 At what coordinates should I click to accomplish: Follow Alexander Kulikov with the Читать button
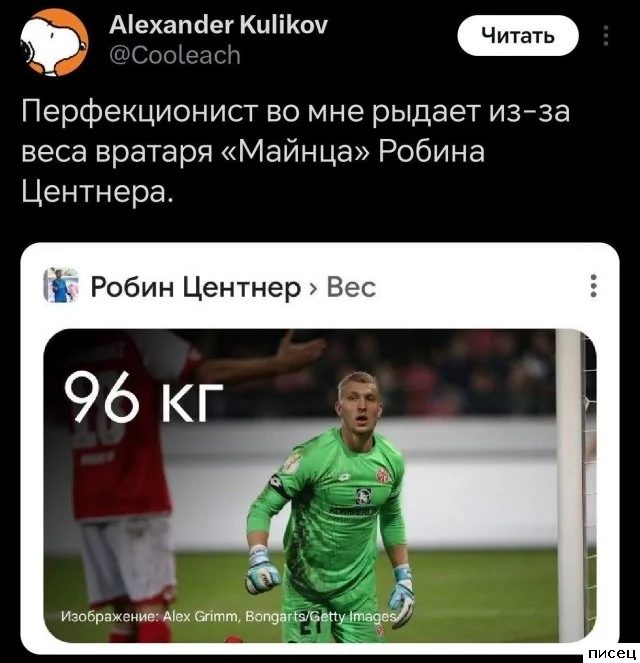[517, 37]
